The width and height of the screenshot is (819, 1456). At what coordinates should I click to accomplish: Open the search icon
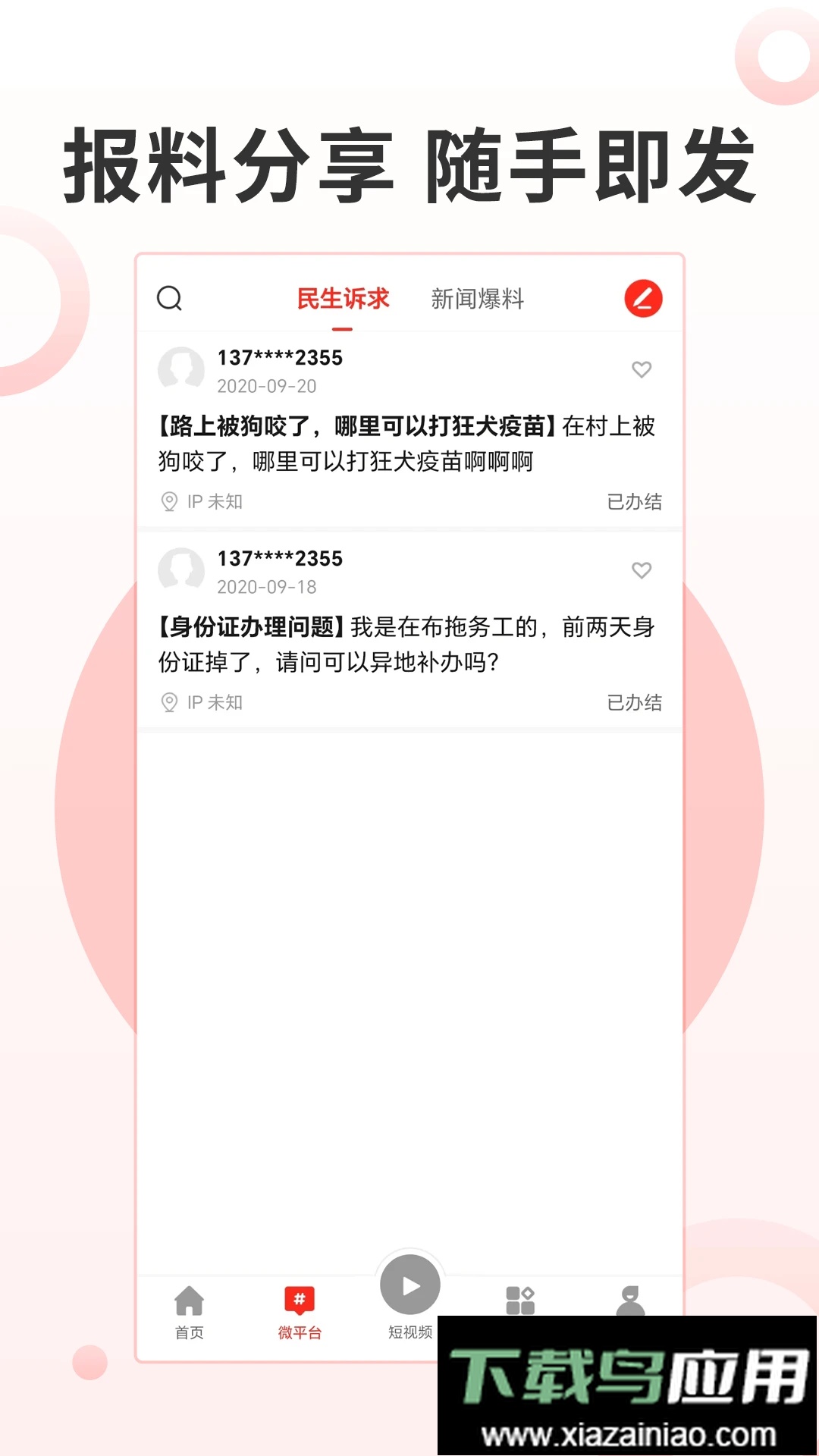click(x=170, y=298)
